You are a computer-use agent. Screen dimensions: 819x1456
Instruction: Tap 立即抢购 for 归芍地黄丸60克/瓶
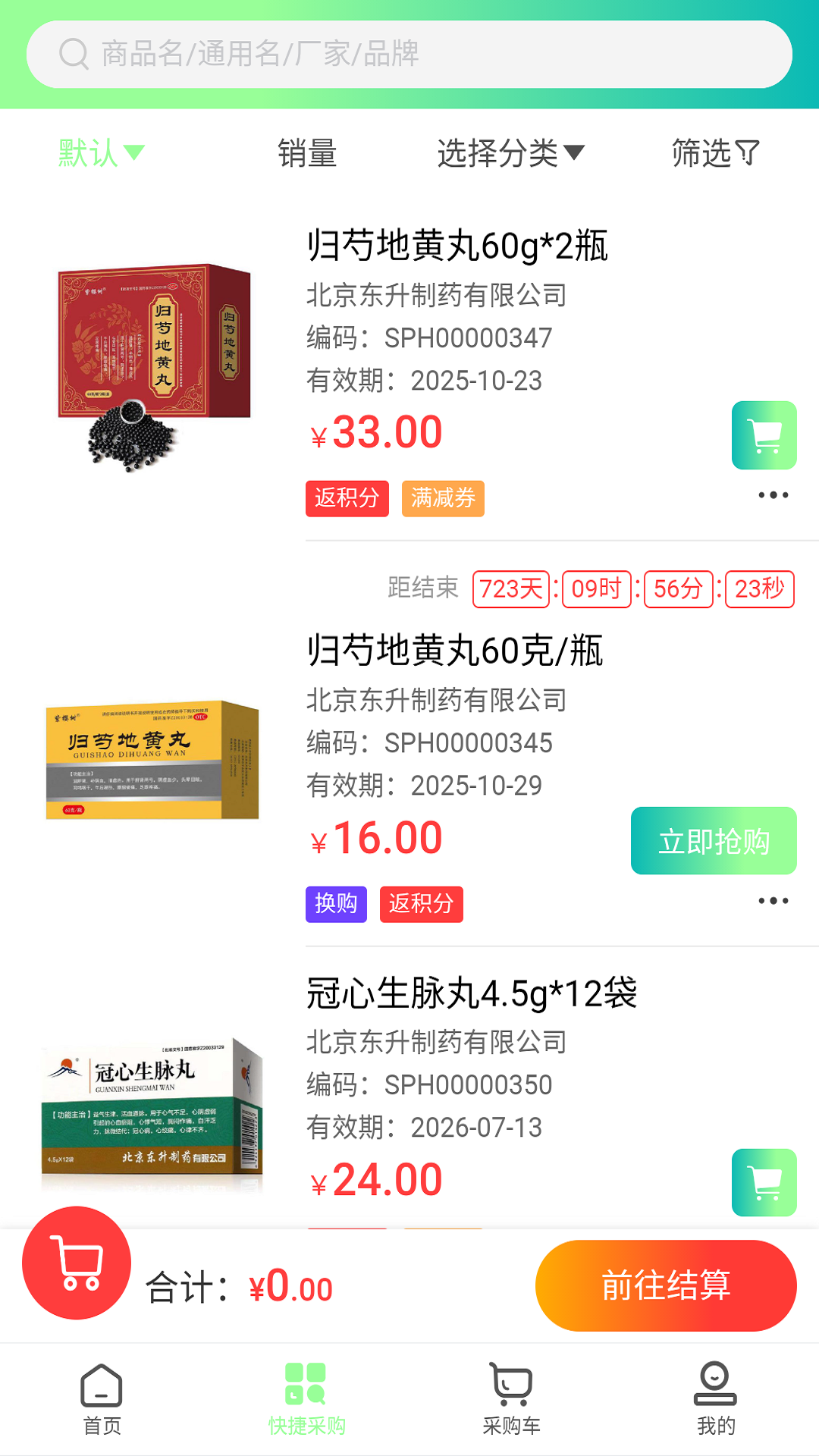[x=714, y=841]
